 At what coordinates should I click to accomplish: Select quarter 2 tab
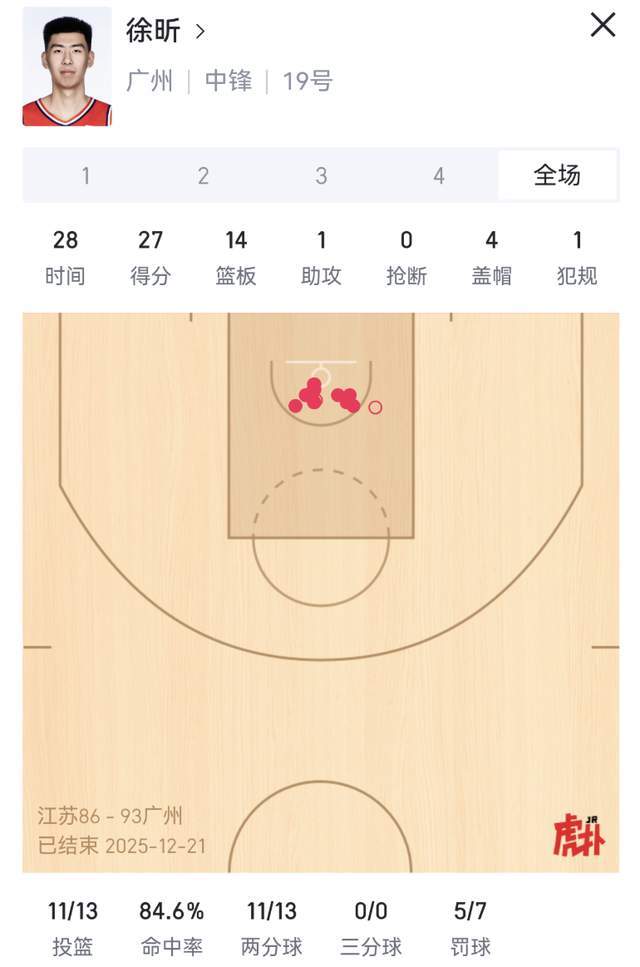pos(203,176)
